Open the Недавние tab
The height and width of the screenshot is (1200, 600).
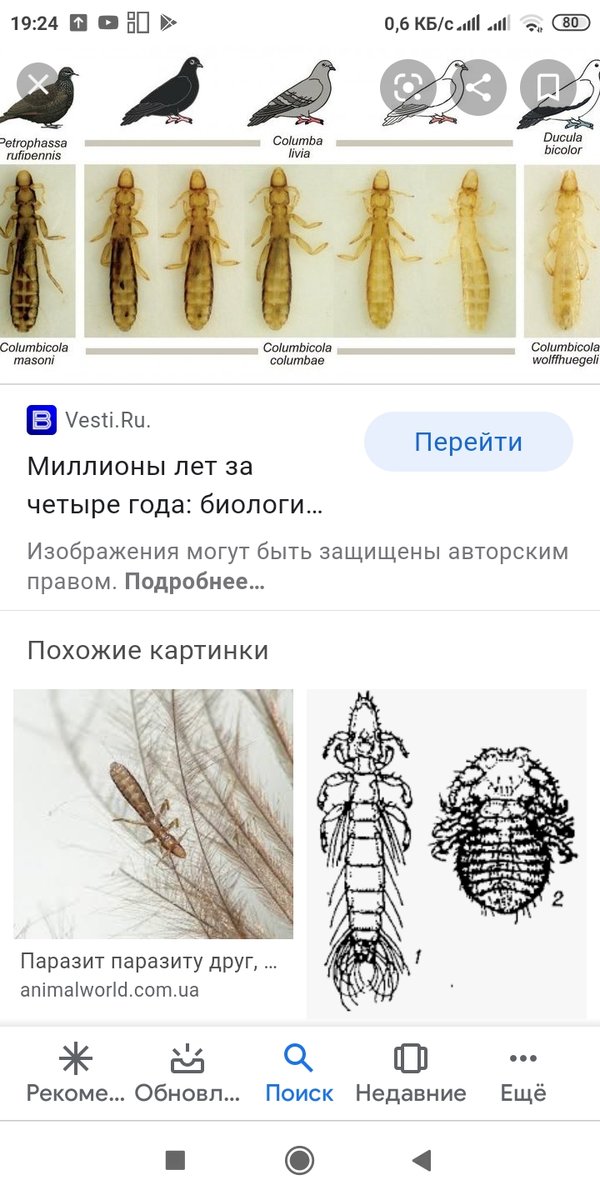[x=411, y=1073]
